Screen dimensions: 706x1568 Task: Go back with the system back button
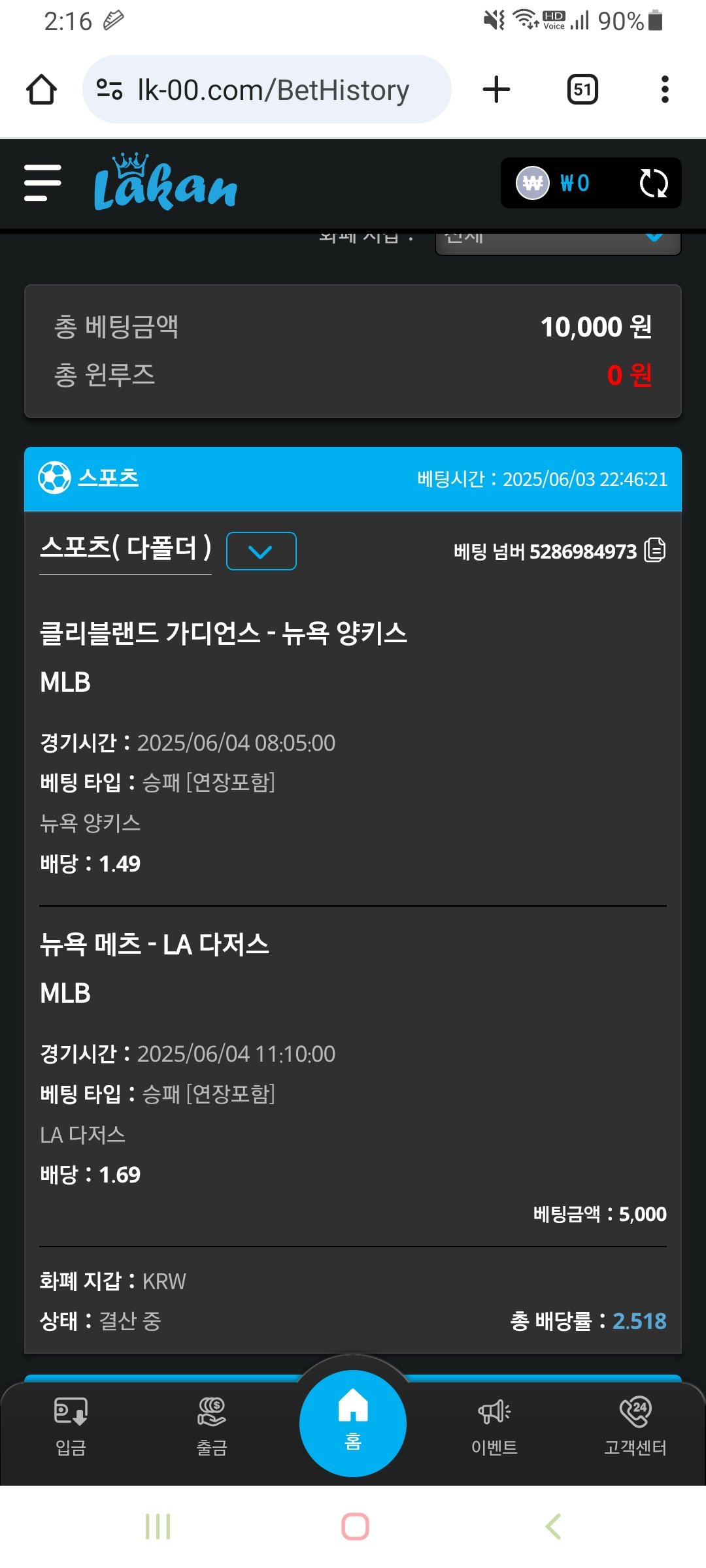click(553, 1526)
